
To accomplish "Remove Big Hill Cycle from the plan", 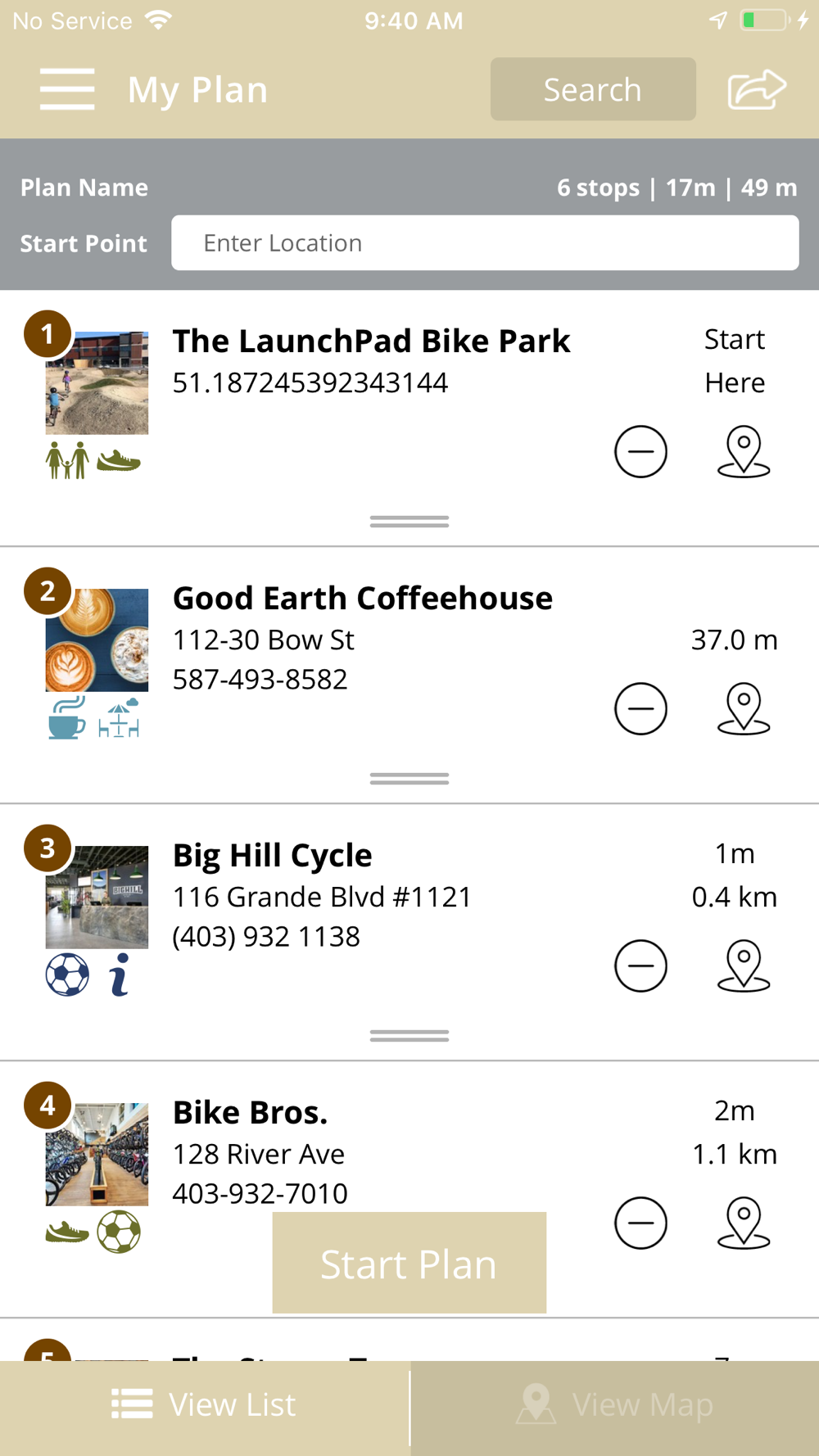I will [640, 965].
